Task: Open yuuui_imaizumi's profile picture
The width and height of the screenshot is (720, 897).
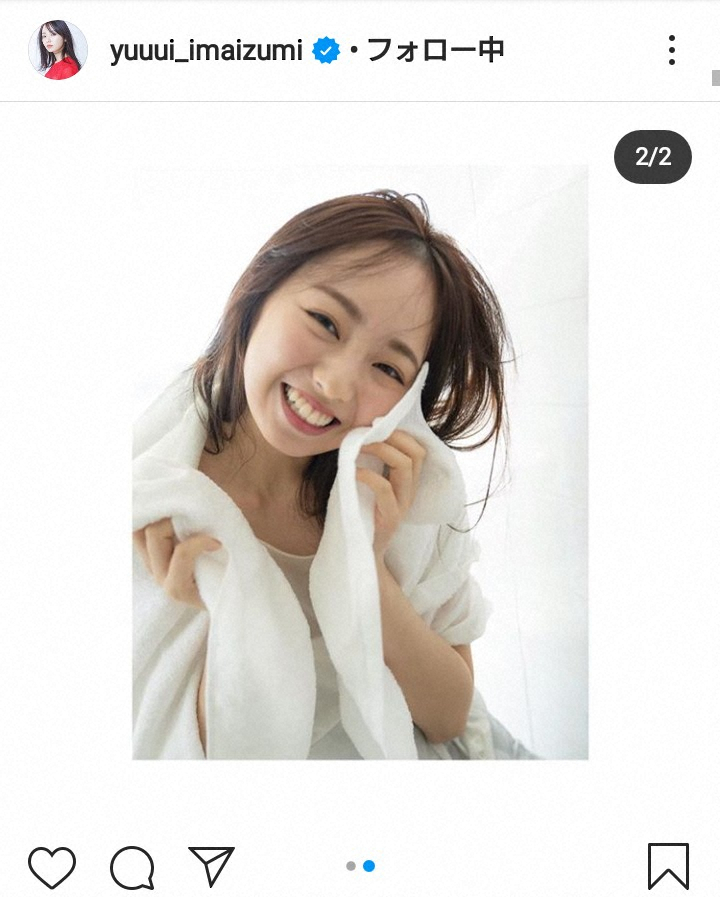Action: click(57, 50)
